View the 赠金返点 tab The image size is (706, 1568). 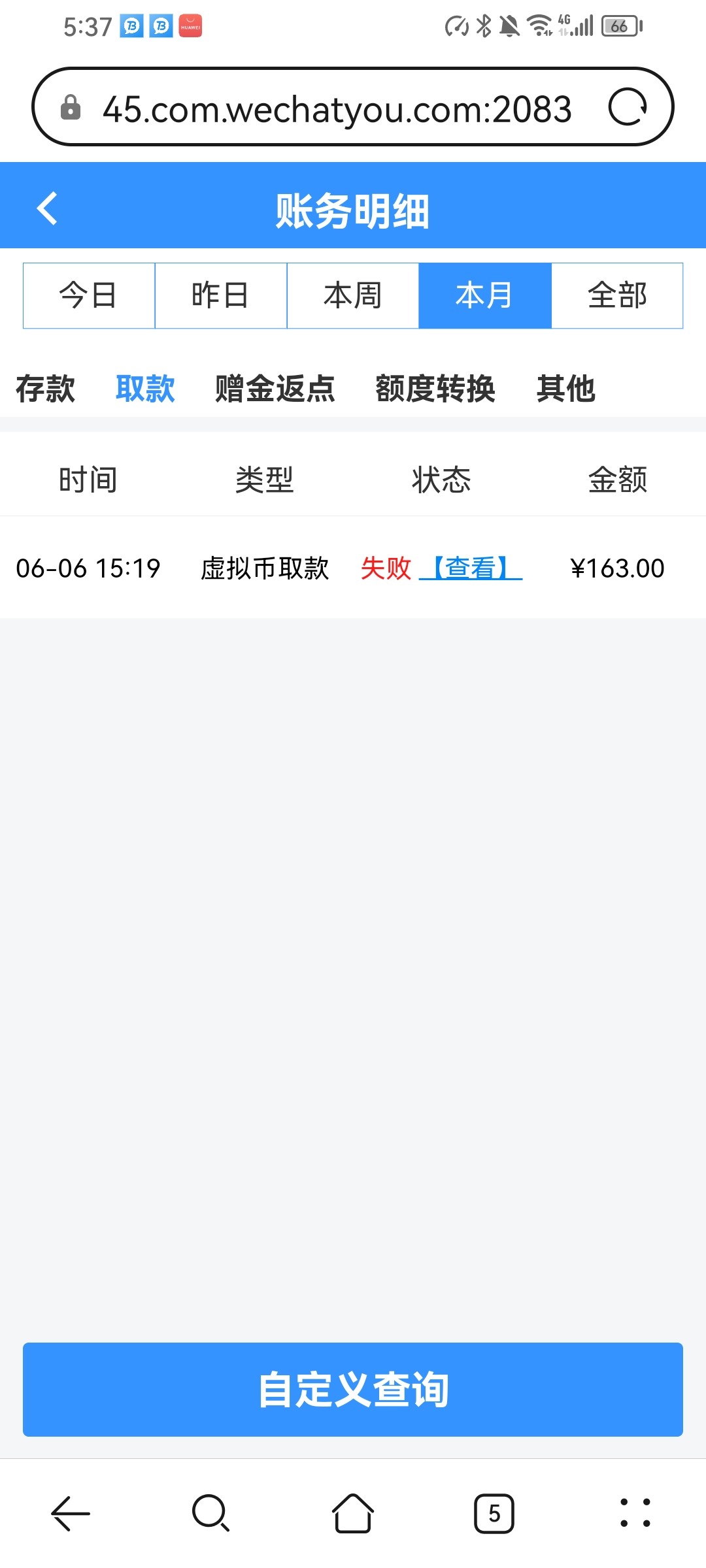pos(275,389)
